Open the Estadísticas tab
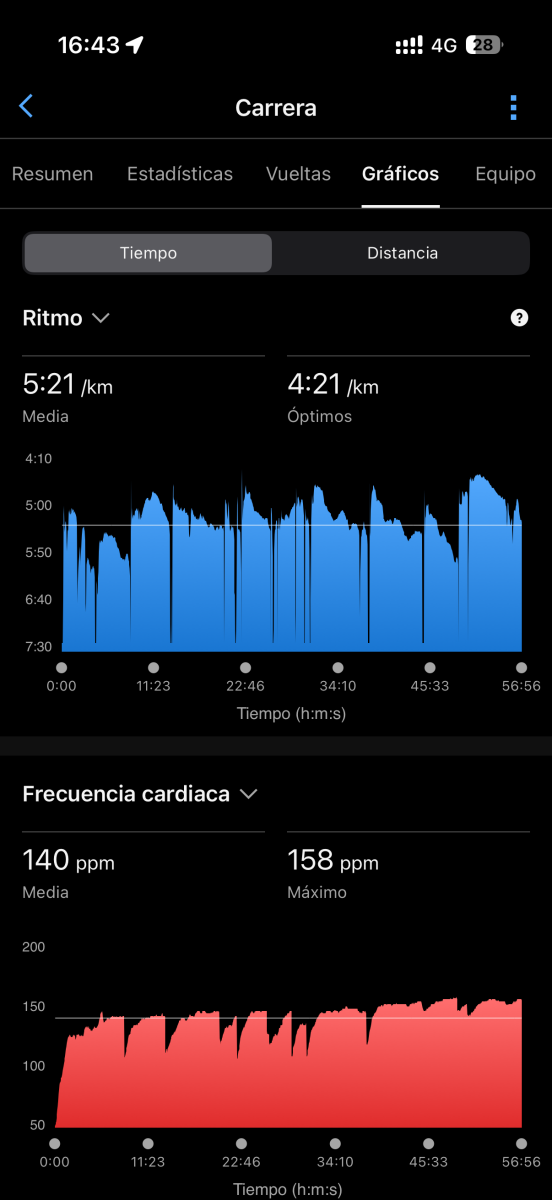 [180, 174]
